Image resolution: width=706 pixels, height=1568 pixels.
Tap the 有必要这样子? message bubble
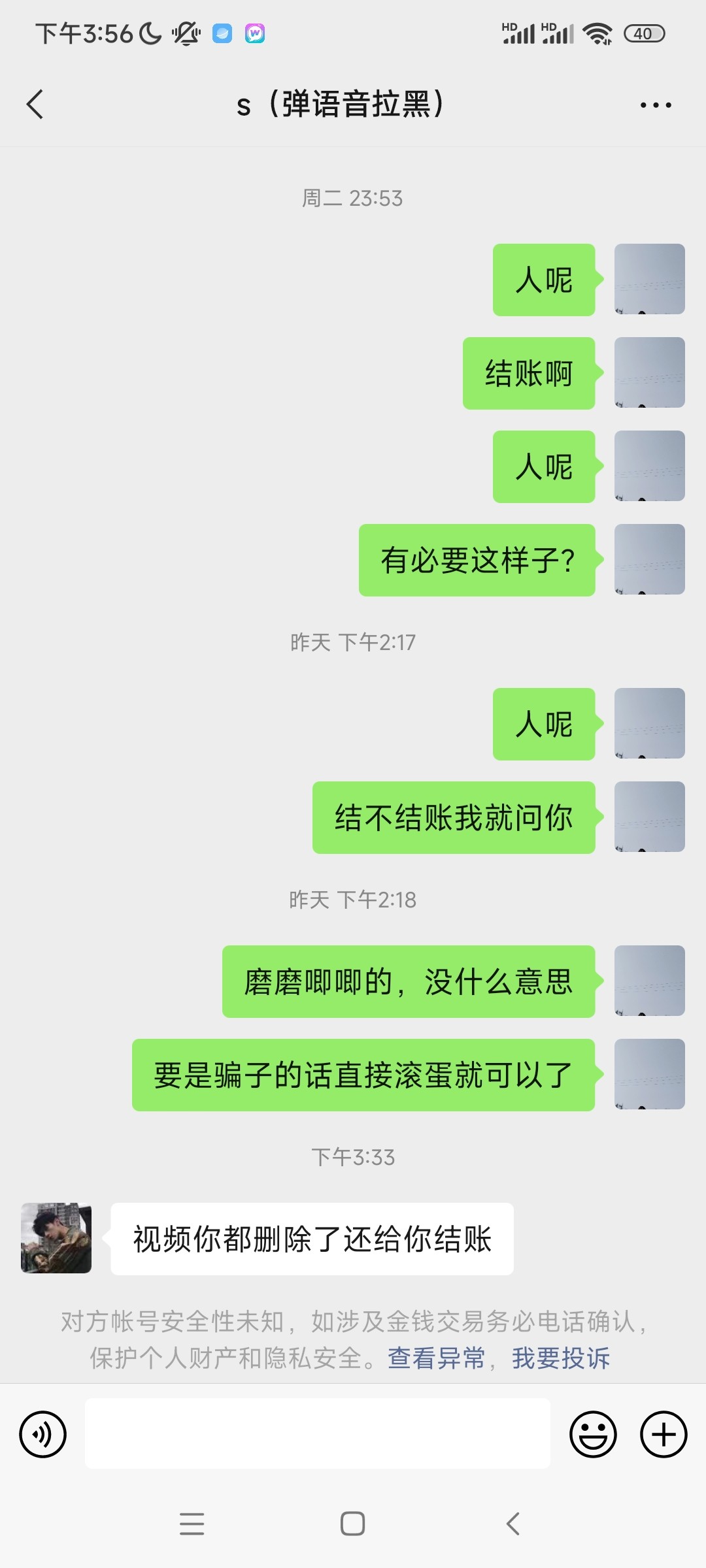click(x=477, y=559)
